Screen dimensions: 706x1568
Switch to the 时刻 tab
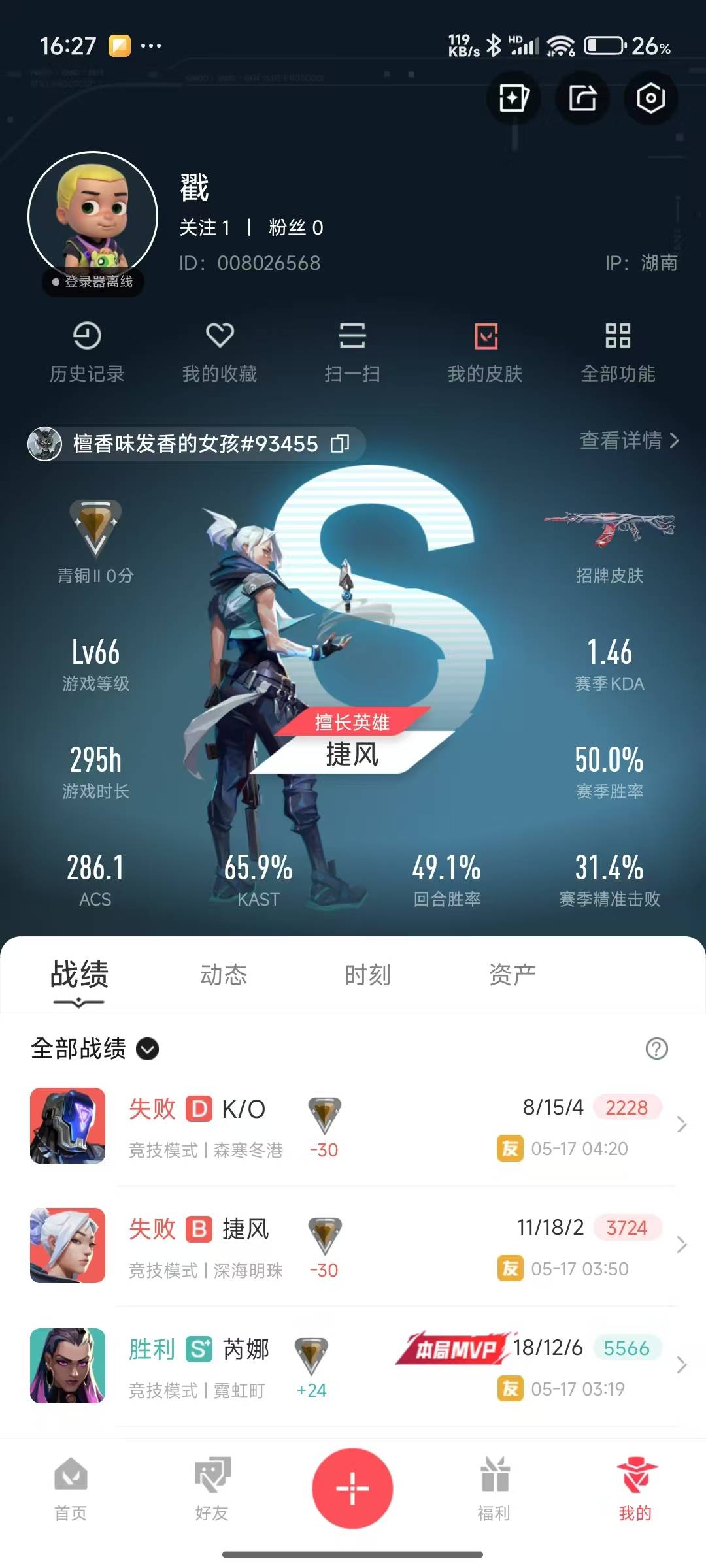(367, 975)
